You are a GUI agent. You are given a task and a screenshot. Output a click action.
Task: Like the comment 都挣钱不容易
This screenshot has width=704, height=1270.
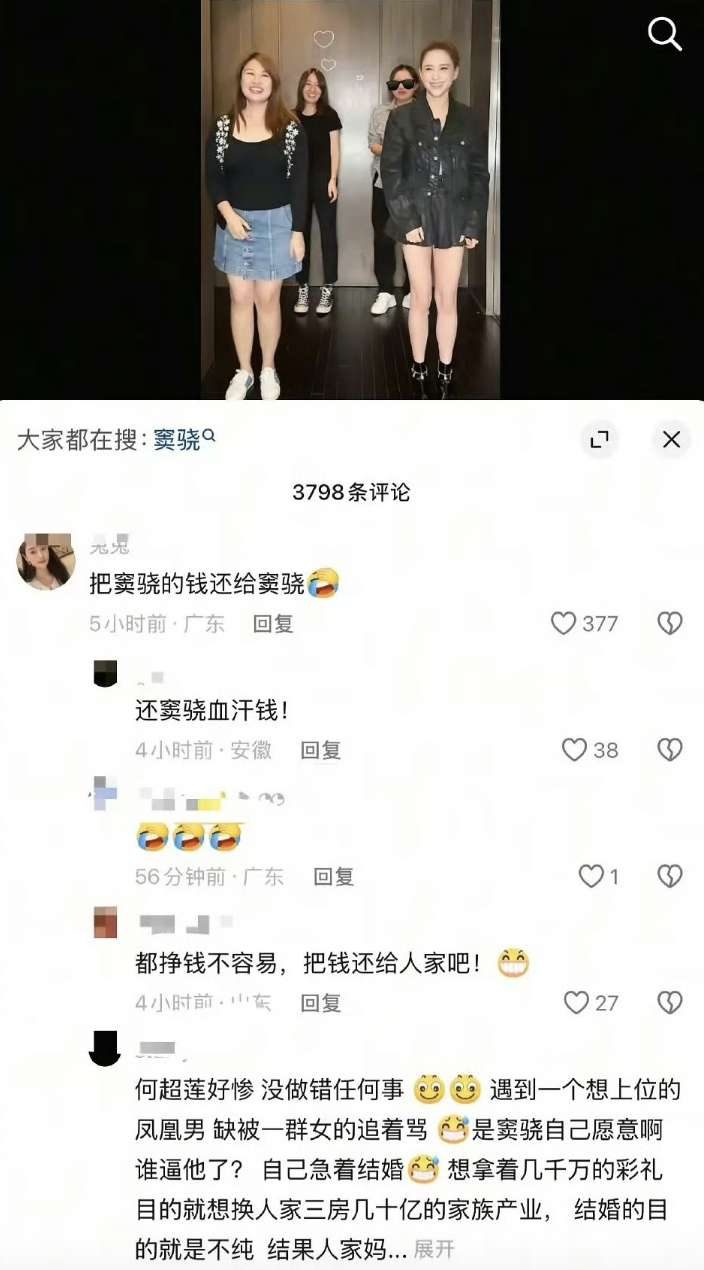pyautogui.click(x=576, y=1002)
